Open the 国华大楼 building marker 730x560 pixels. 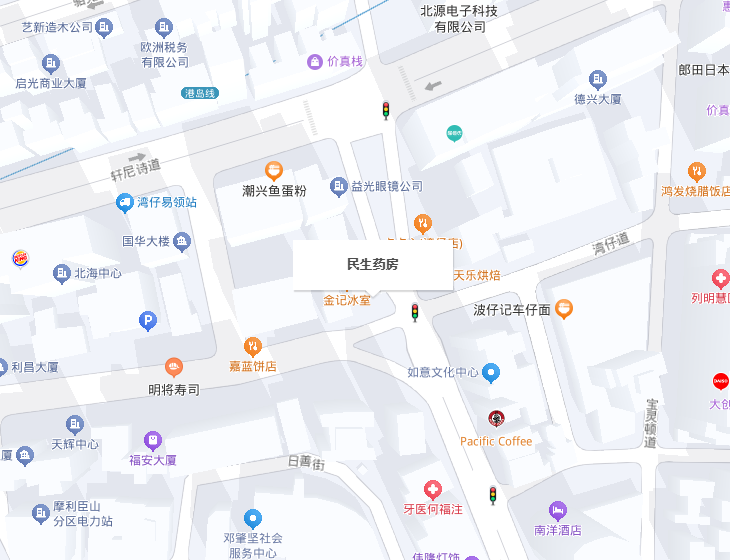tap(182, 241)
